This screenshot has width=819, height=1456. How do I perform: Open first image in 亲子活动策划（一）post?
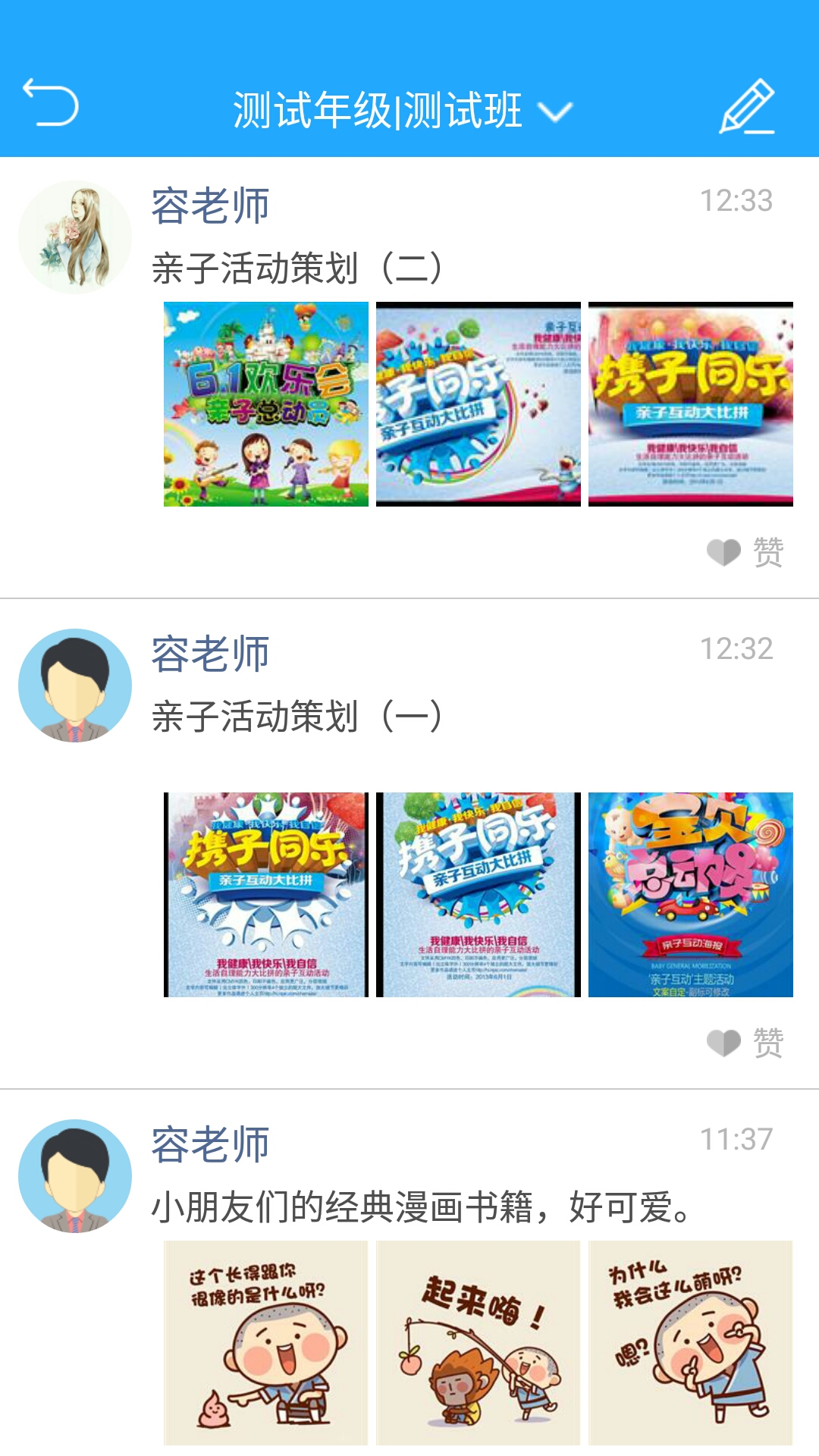(x=266, y=895)
